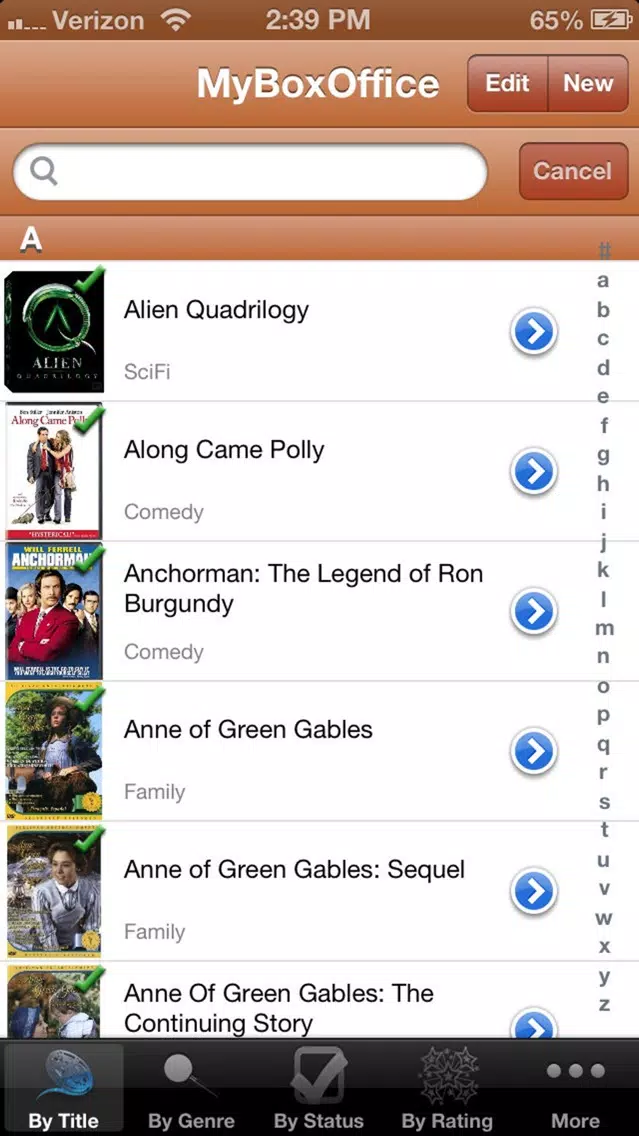Open the More tab
Screen dimensions: 639x1136
[x=575, y=1087]
